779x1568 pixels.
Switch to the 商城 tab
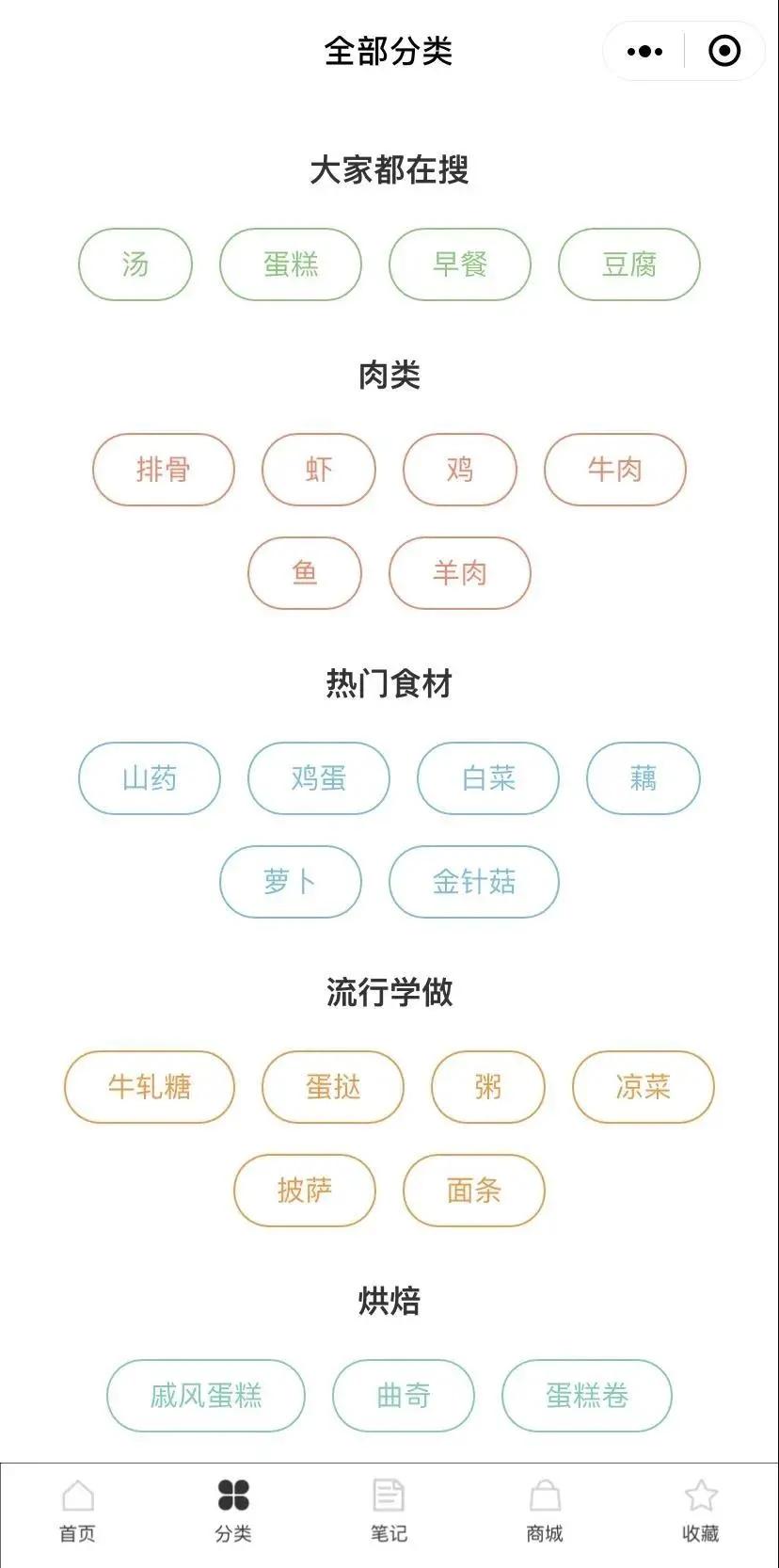[545, 1512]
